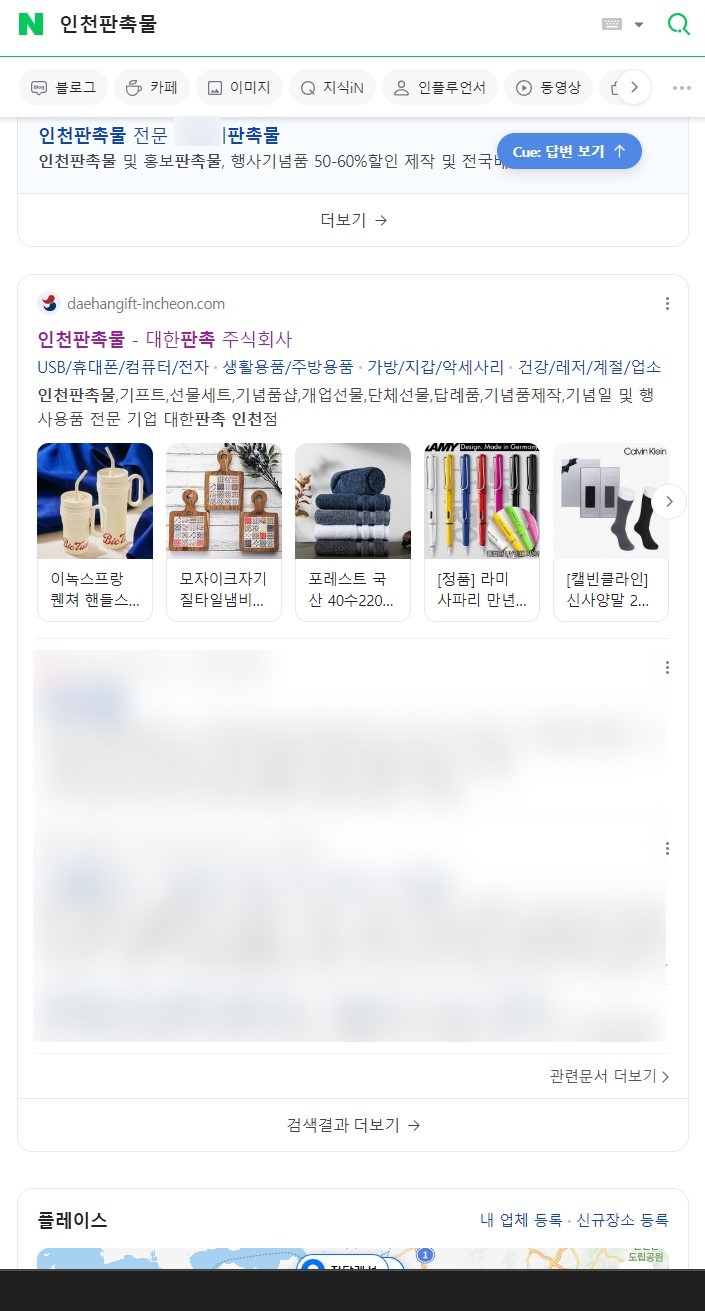This screenshot has width=705, height=1311.
Task: Open the keyboard input tool dropdown
Action: (622, 24)
